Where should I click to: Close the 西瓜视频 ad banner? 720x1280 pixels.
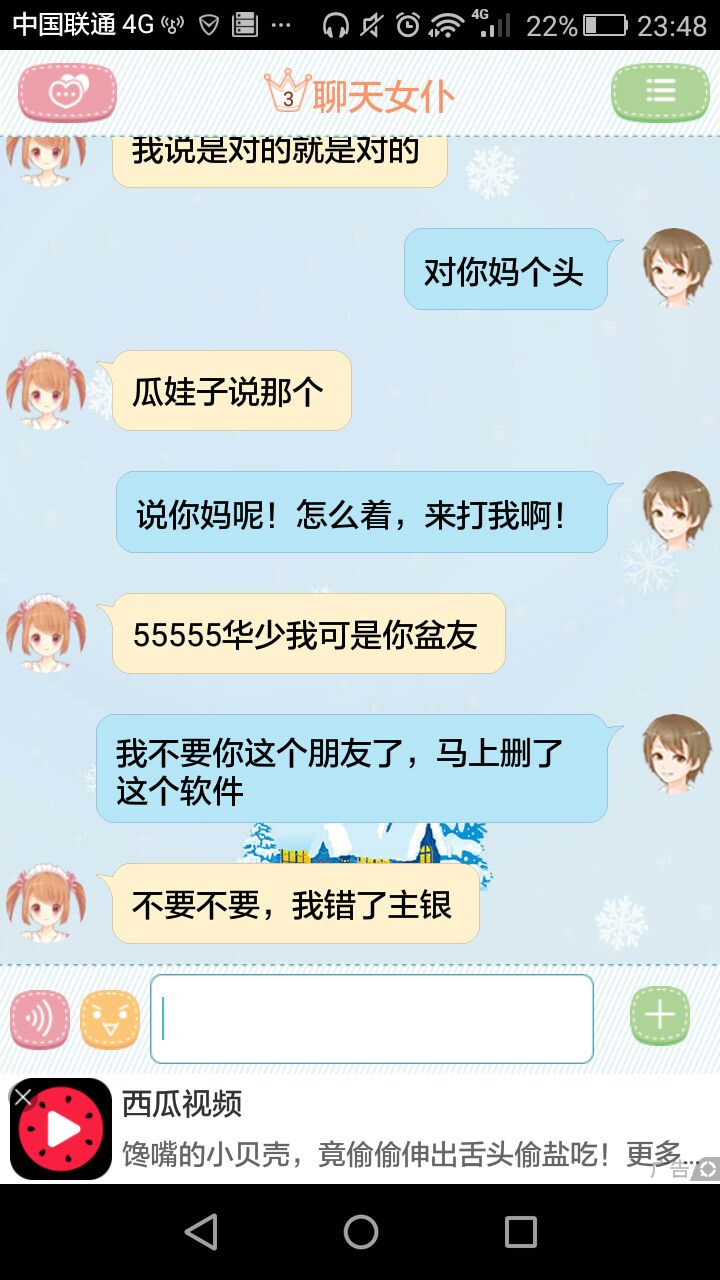23,1097
